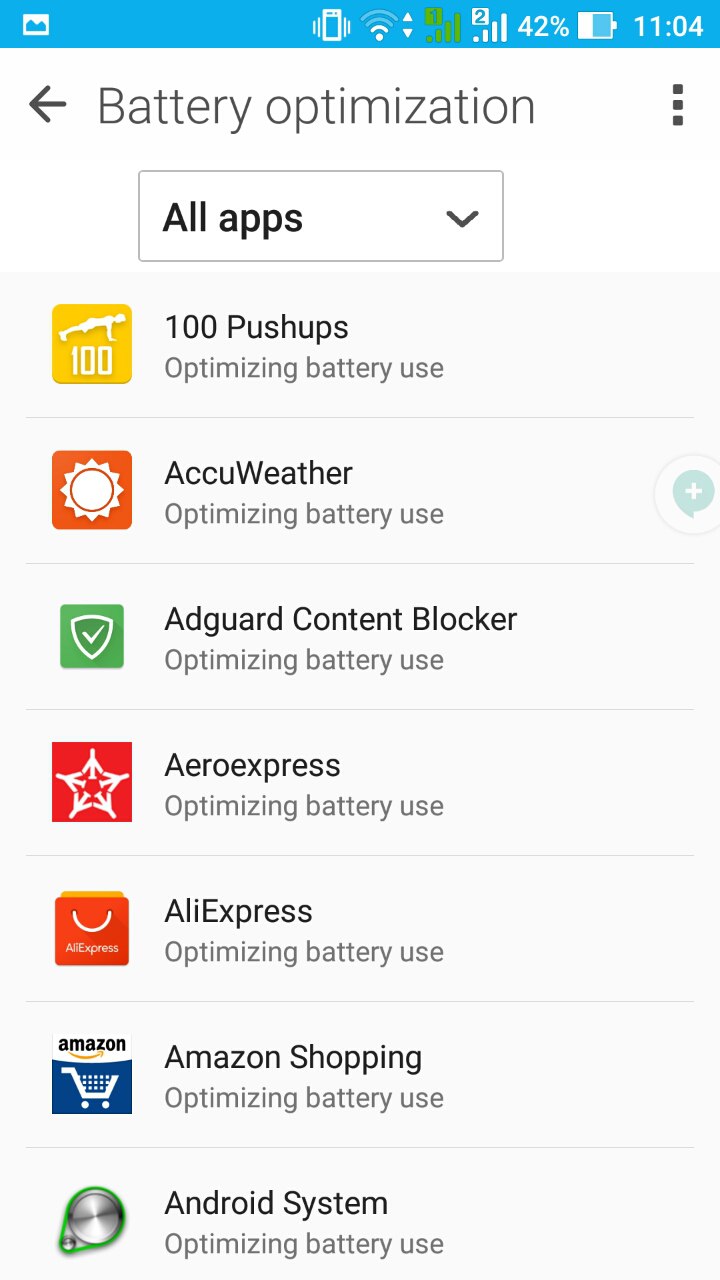Tap the floating plus bubble
This screenshot has width=720, height=1280.
[692, 493]
